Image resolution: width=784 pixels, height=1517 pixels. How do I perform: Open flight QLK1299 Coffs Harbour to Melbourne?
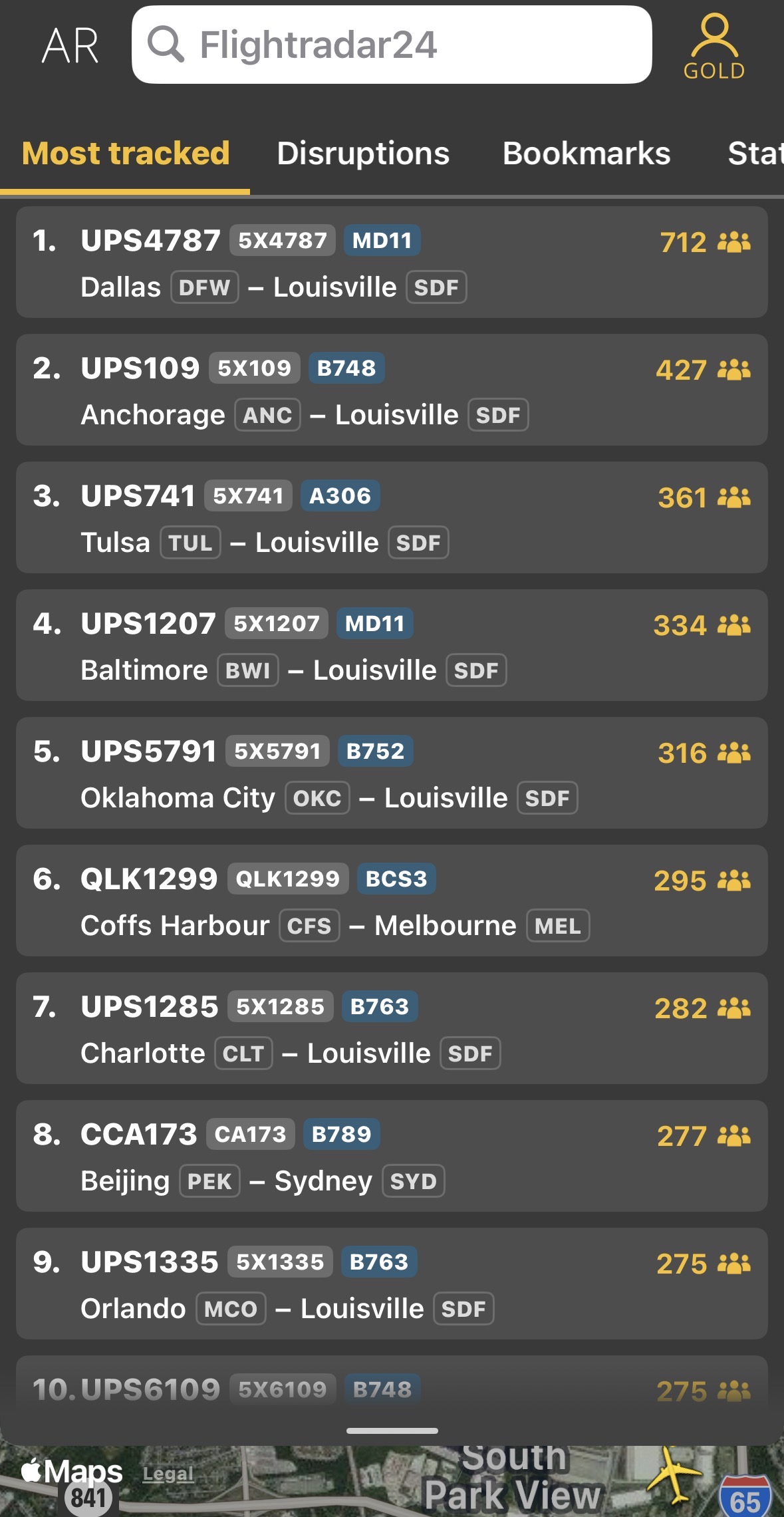[391, 900]
